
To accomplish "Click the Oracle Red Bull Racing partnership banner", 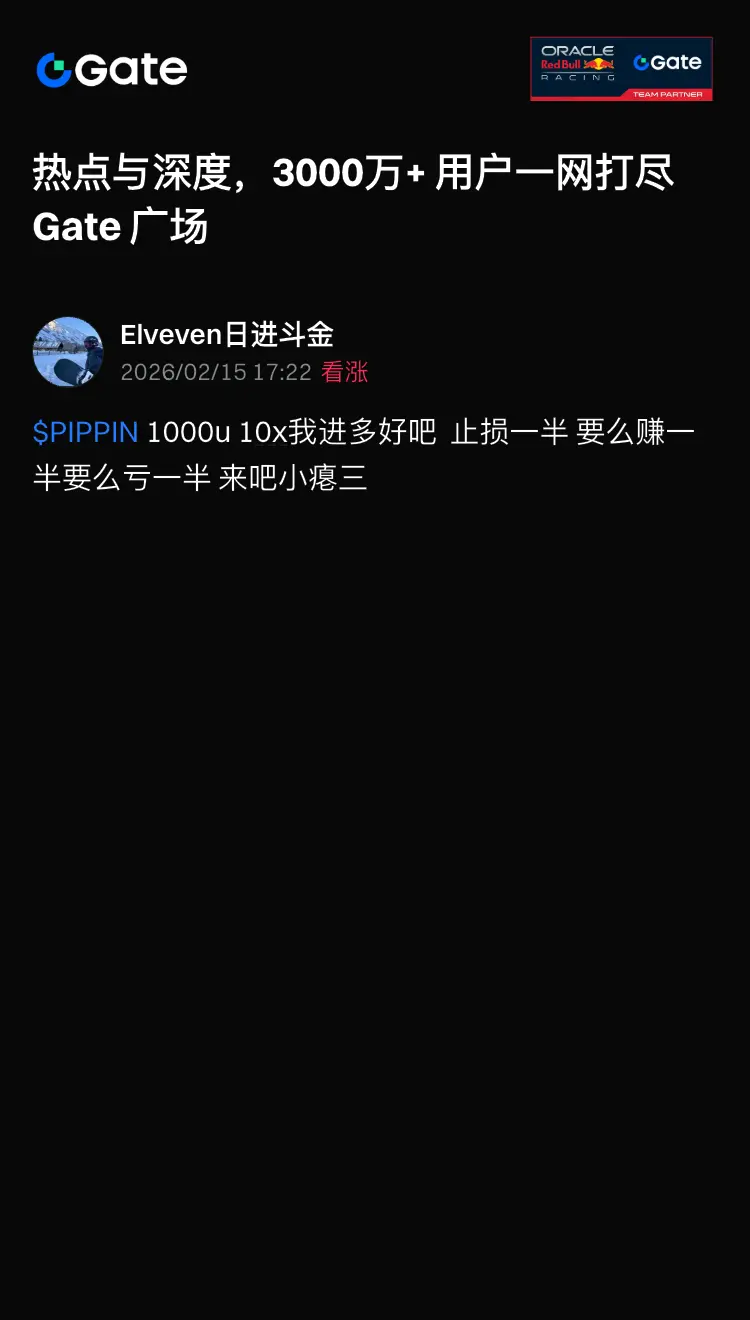I will pos(622,67).
